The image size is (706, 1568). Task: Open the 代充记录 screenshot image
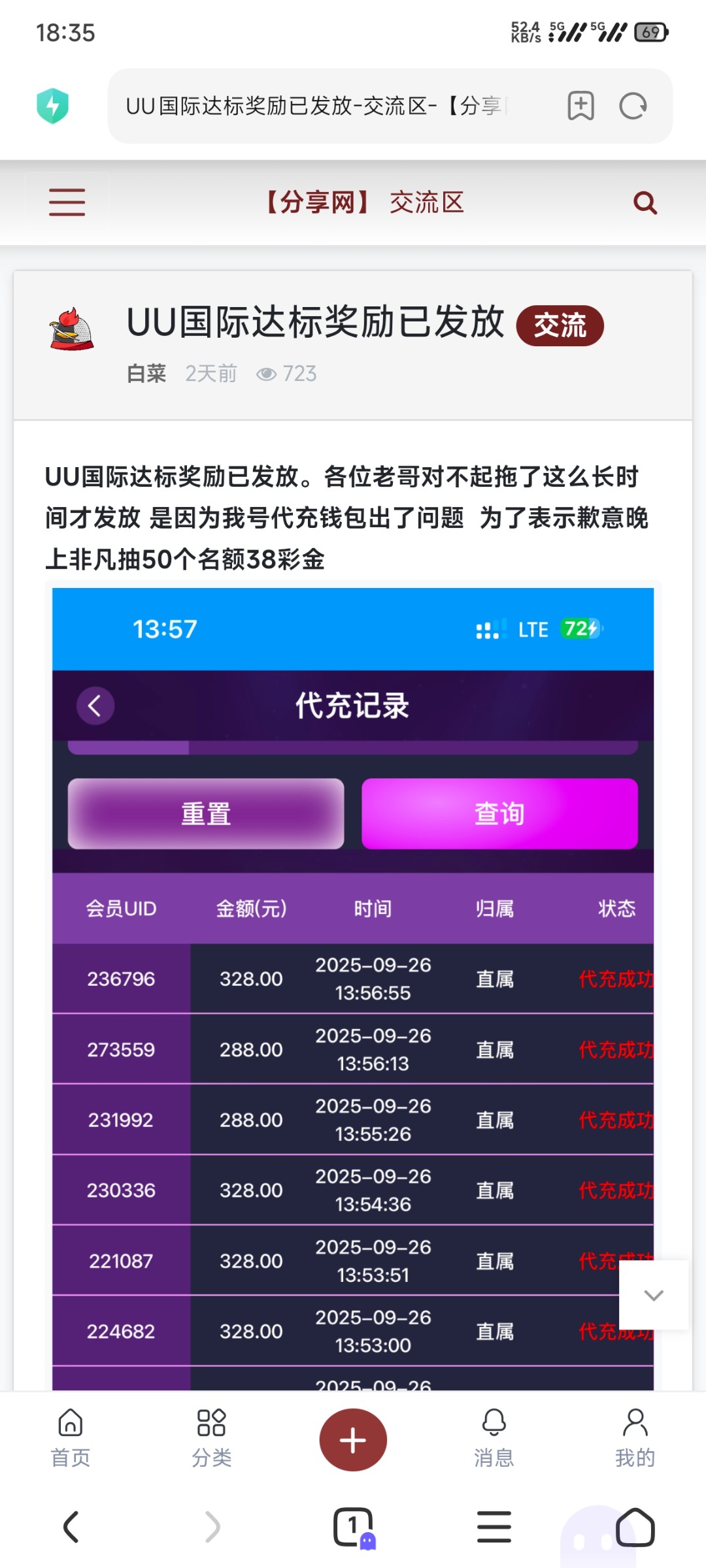353,980
